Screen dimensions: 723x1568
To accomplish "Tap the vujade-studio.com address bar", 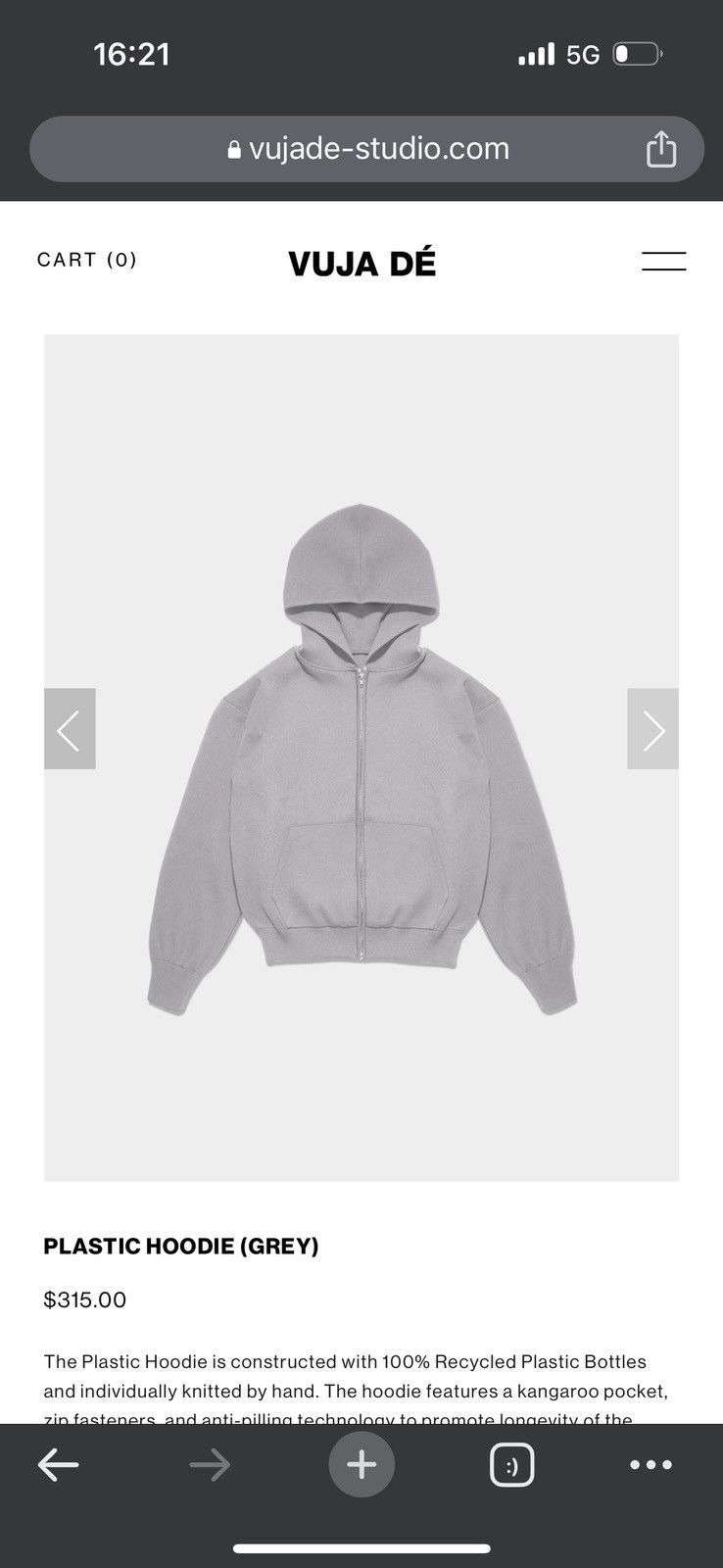I will tap(367, 149).
